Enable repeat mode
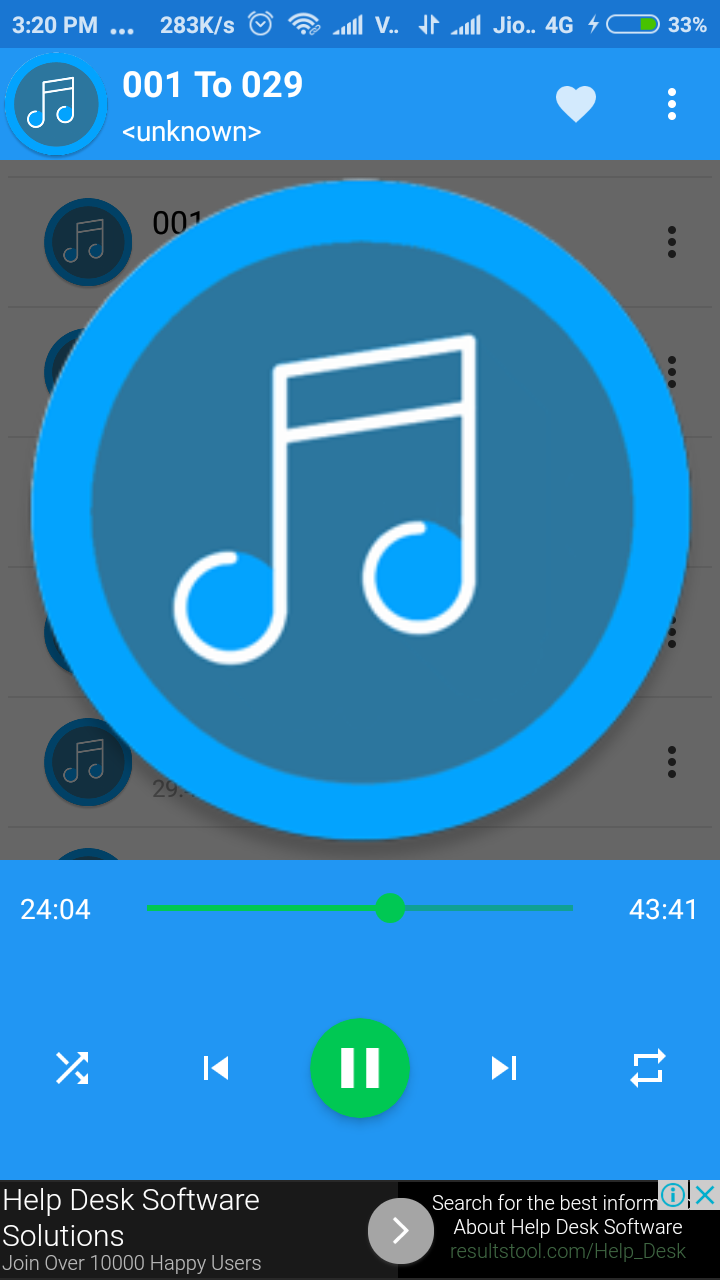This screenshot has width=720, height=1280. [x=648, y=1068]
